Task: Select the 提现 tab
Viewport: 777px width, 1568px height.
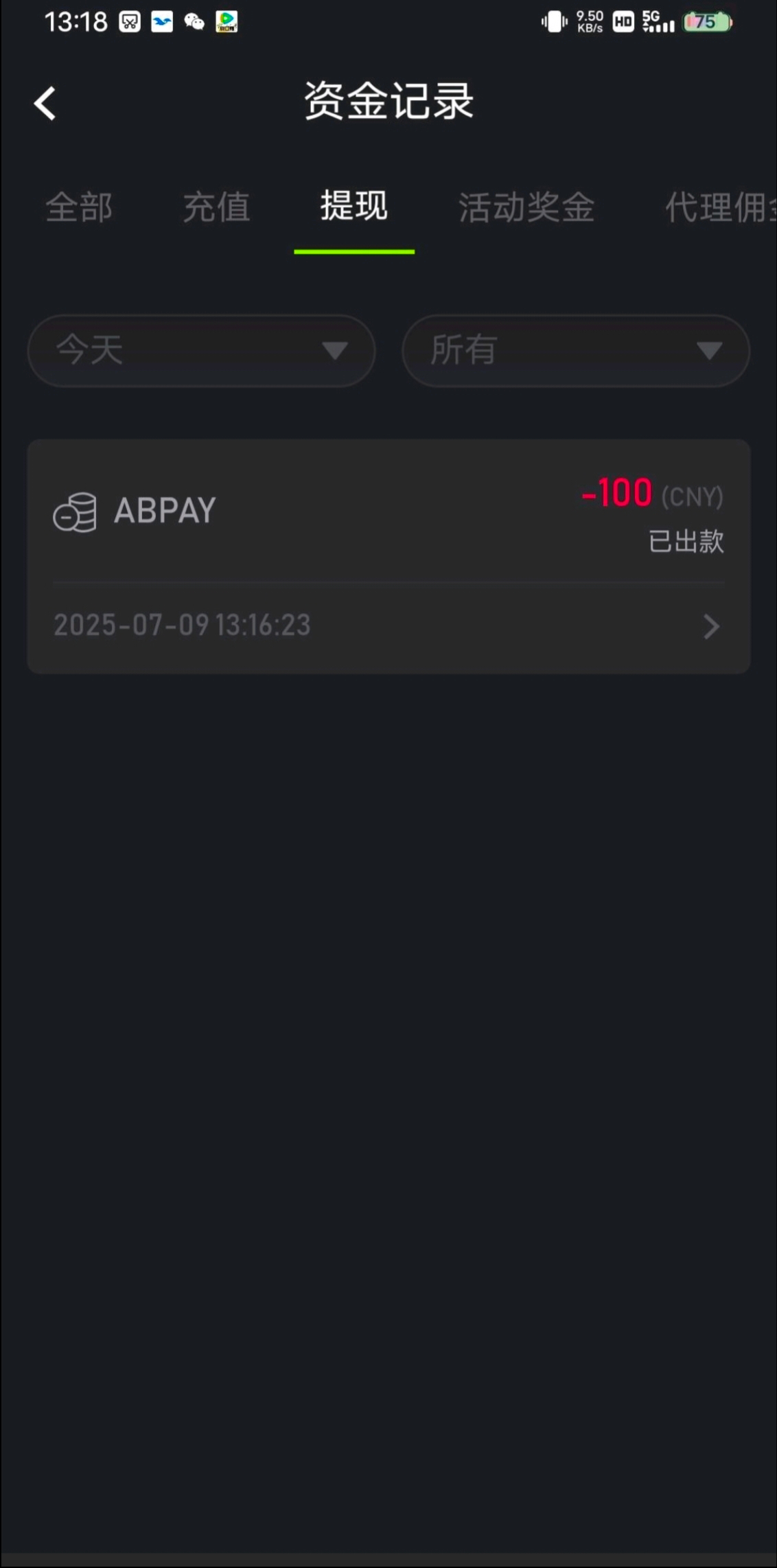Action: [354, 206]
